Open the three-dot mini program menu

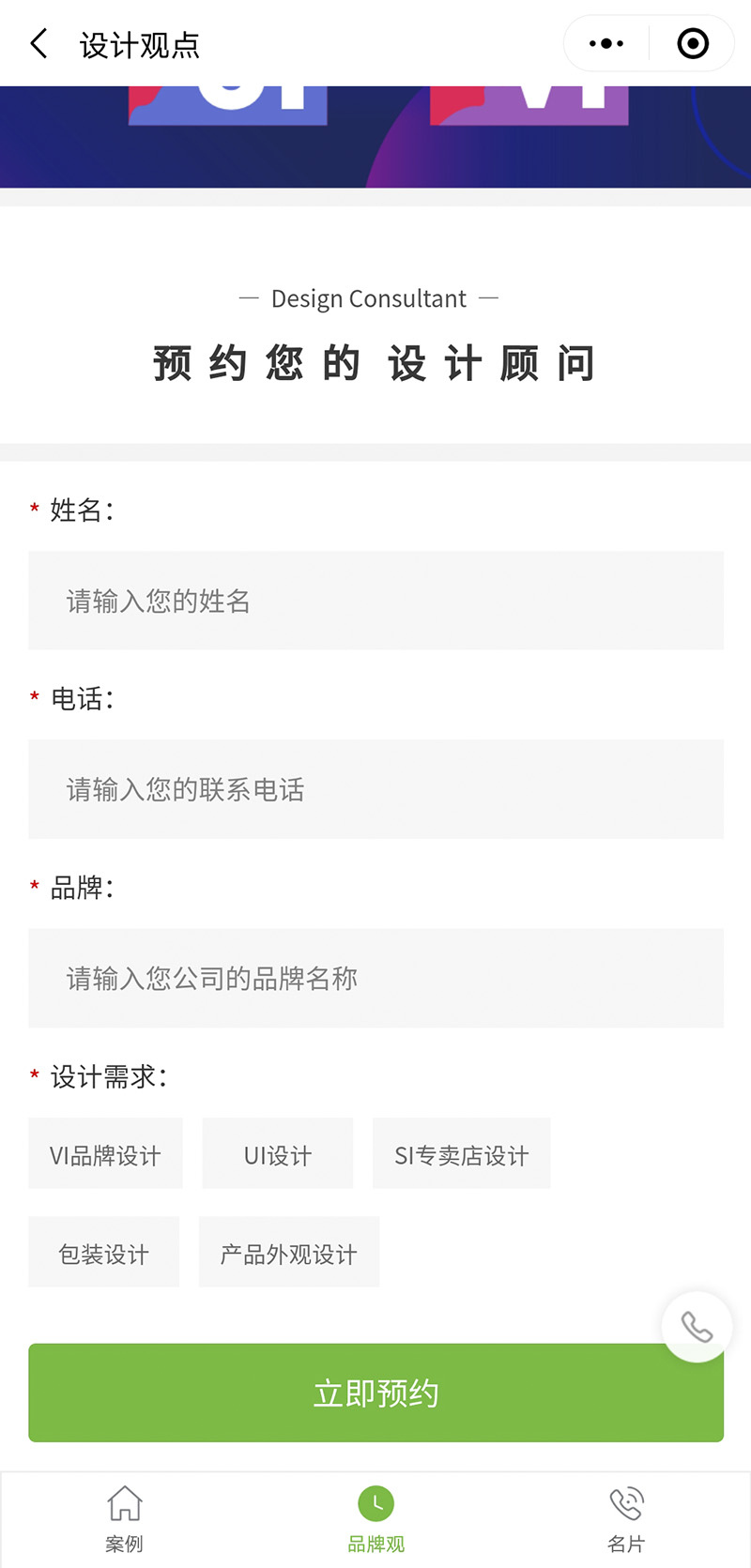(606, 44)
